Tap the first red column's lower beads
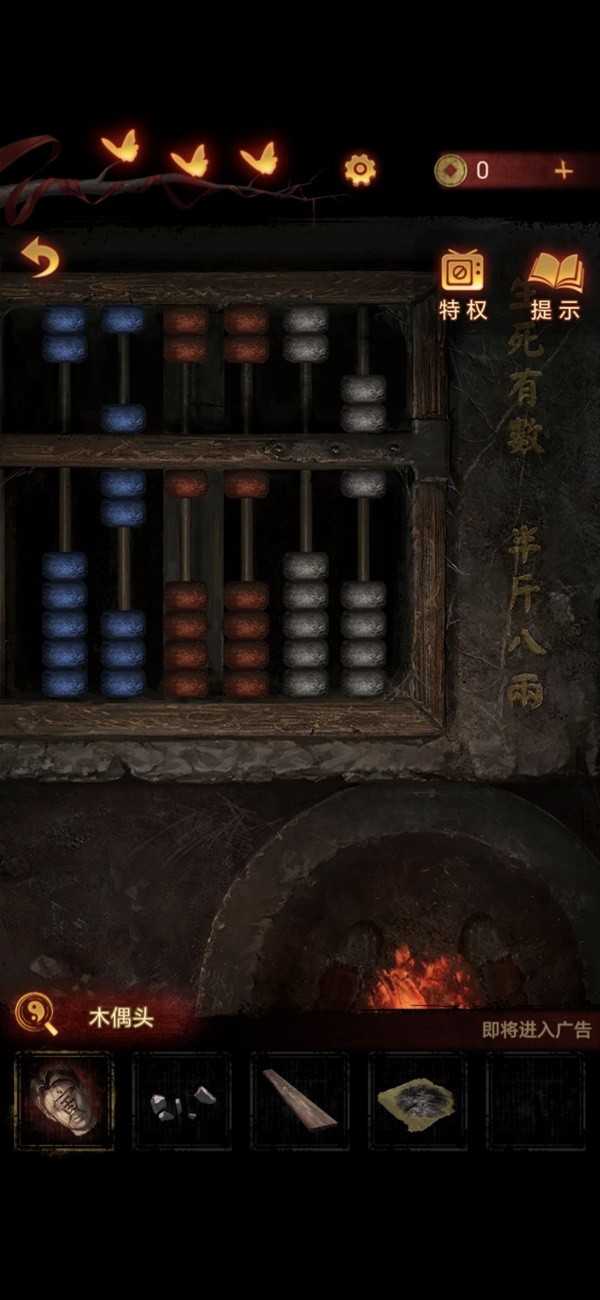600x1300 pixels. (x=185, y=640)
